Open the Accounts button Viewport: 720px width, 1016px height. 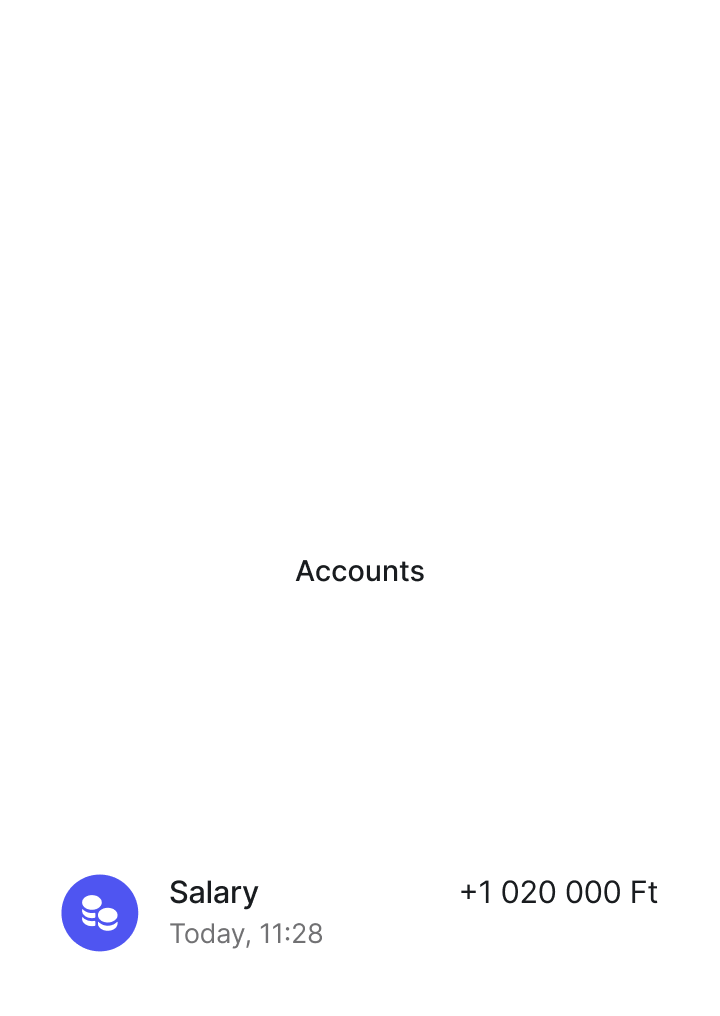click(x=360, y=570)
